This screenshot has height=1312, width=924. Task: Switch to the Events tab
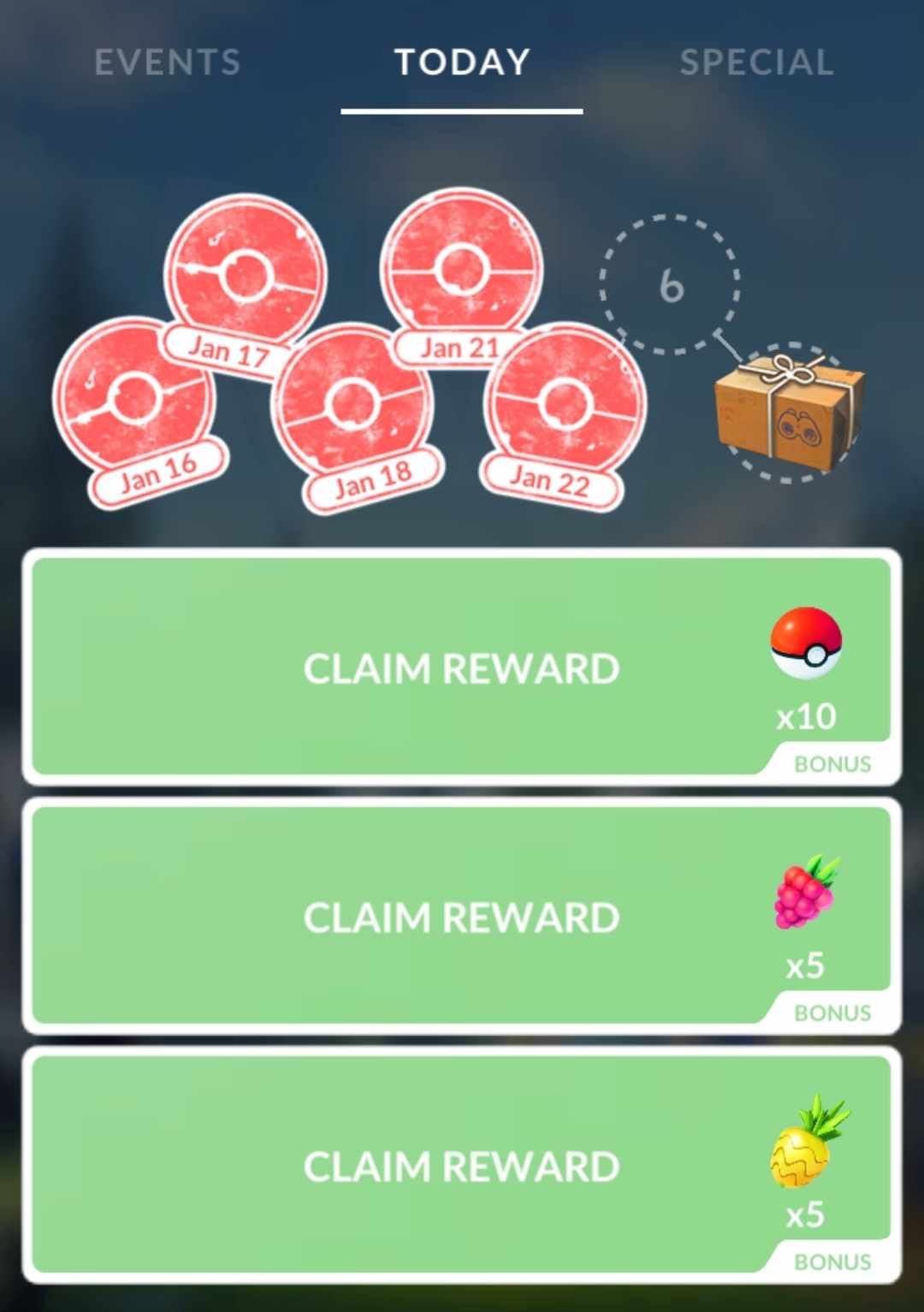click(x=168, y=62)
